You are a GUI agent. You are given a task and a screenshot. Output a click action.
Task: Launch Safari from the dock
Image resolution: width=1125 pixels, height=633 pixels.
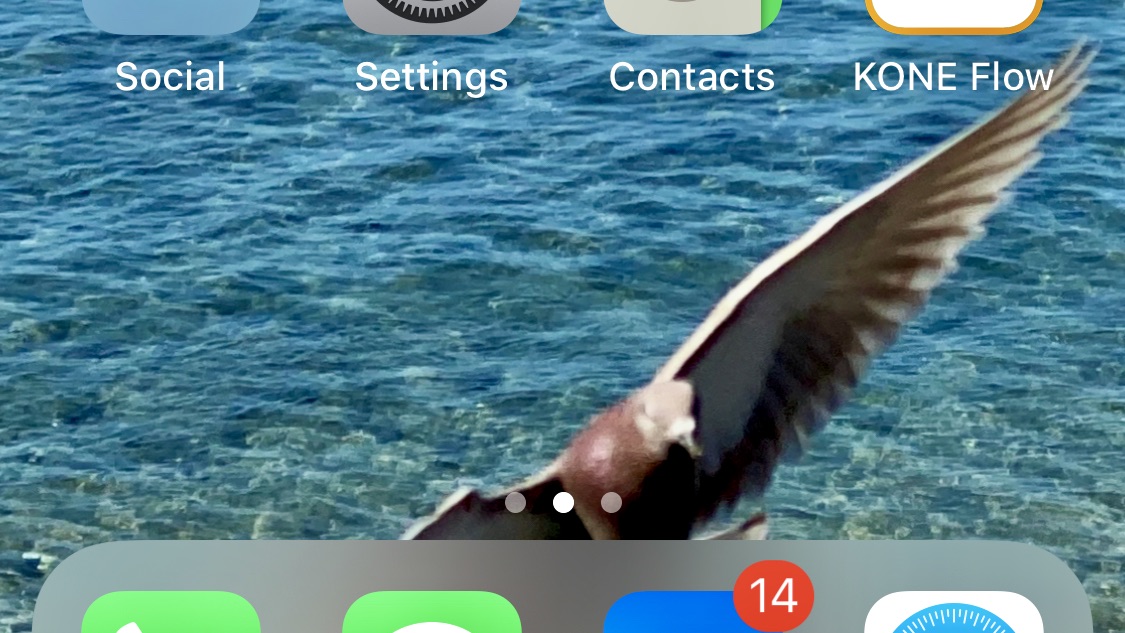[953, 614]
